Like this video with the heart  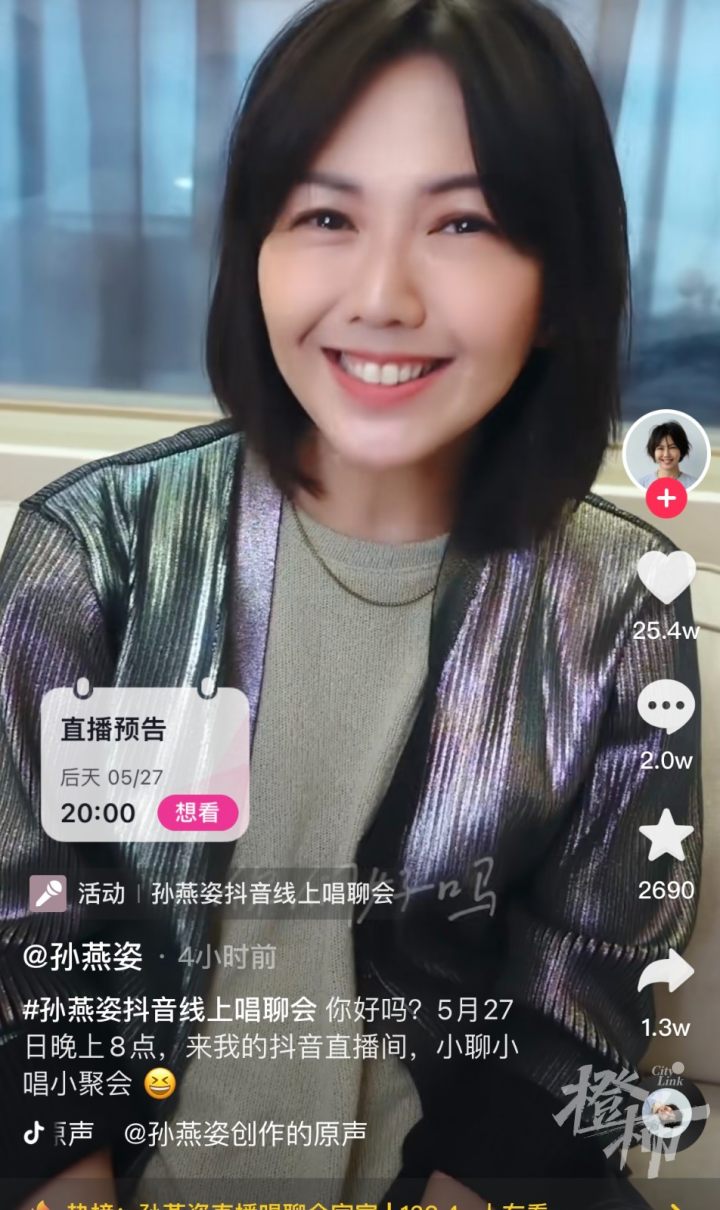[666, 577]
